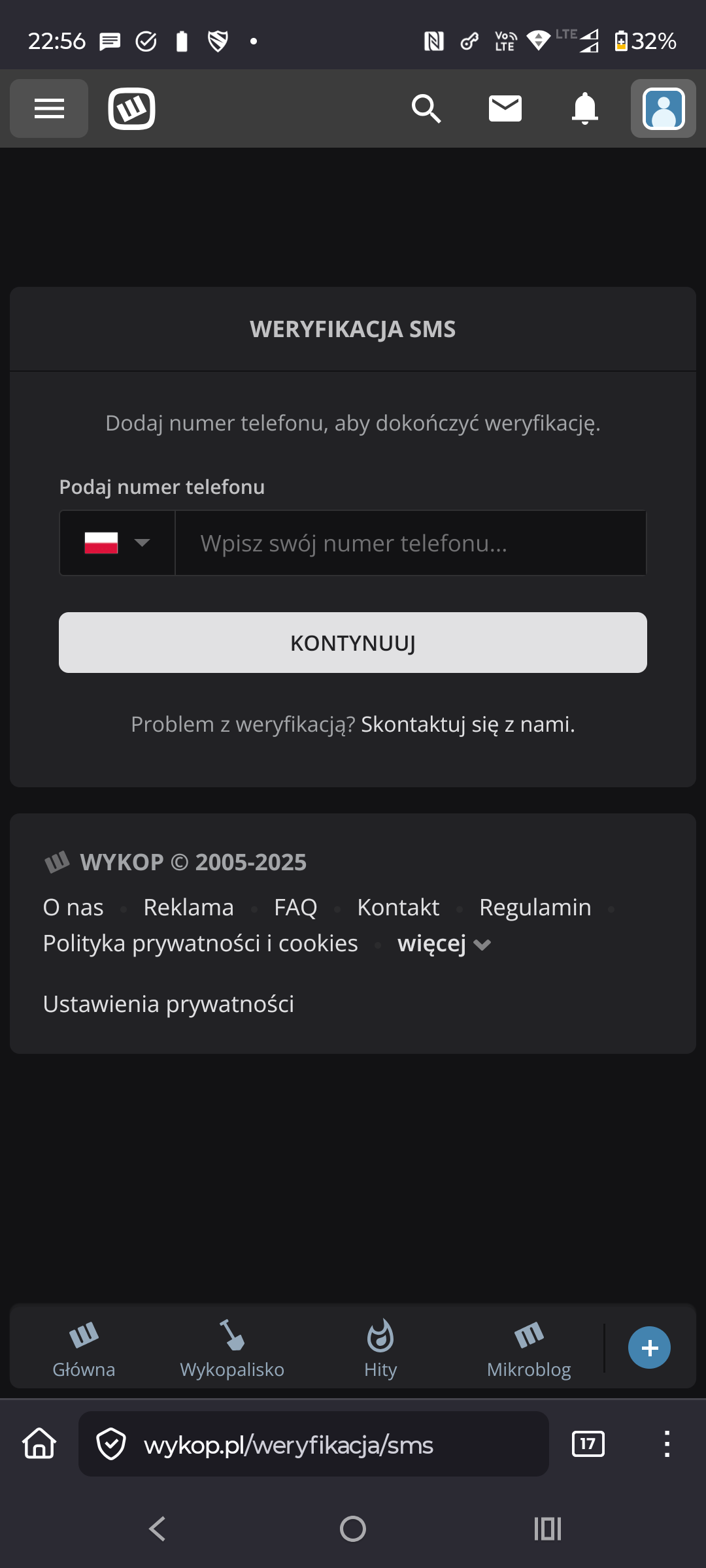Open the hamburger menu
The width and height of the screenshot is (706, 1568).
49,108
